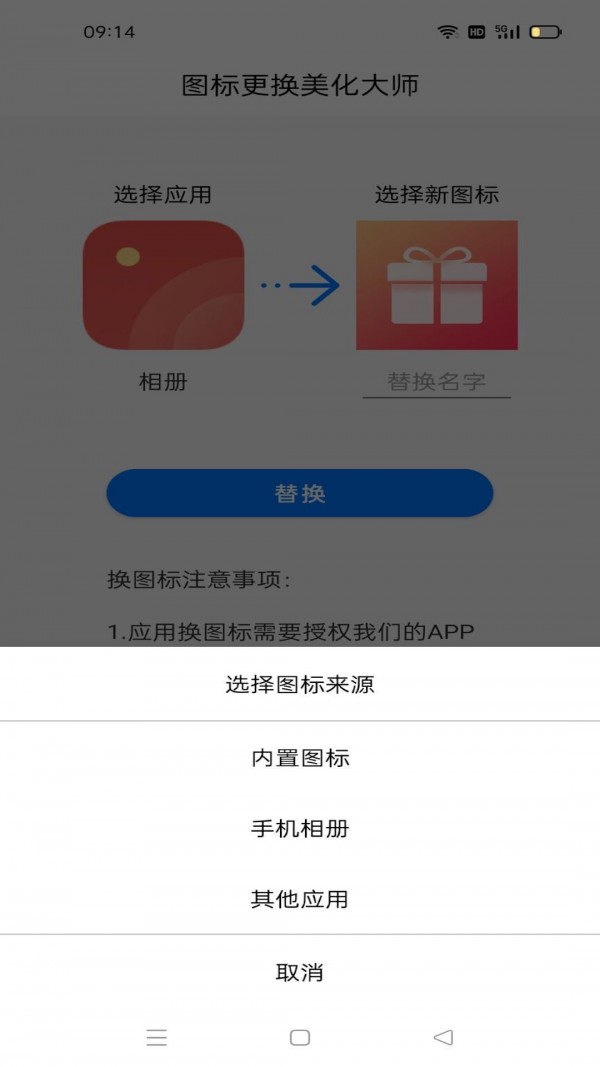
Task: Choose 内置图标 as the icon source
Action: click(x=300, y=758)
